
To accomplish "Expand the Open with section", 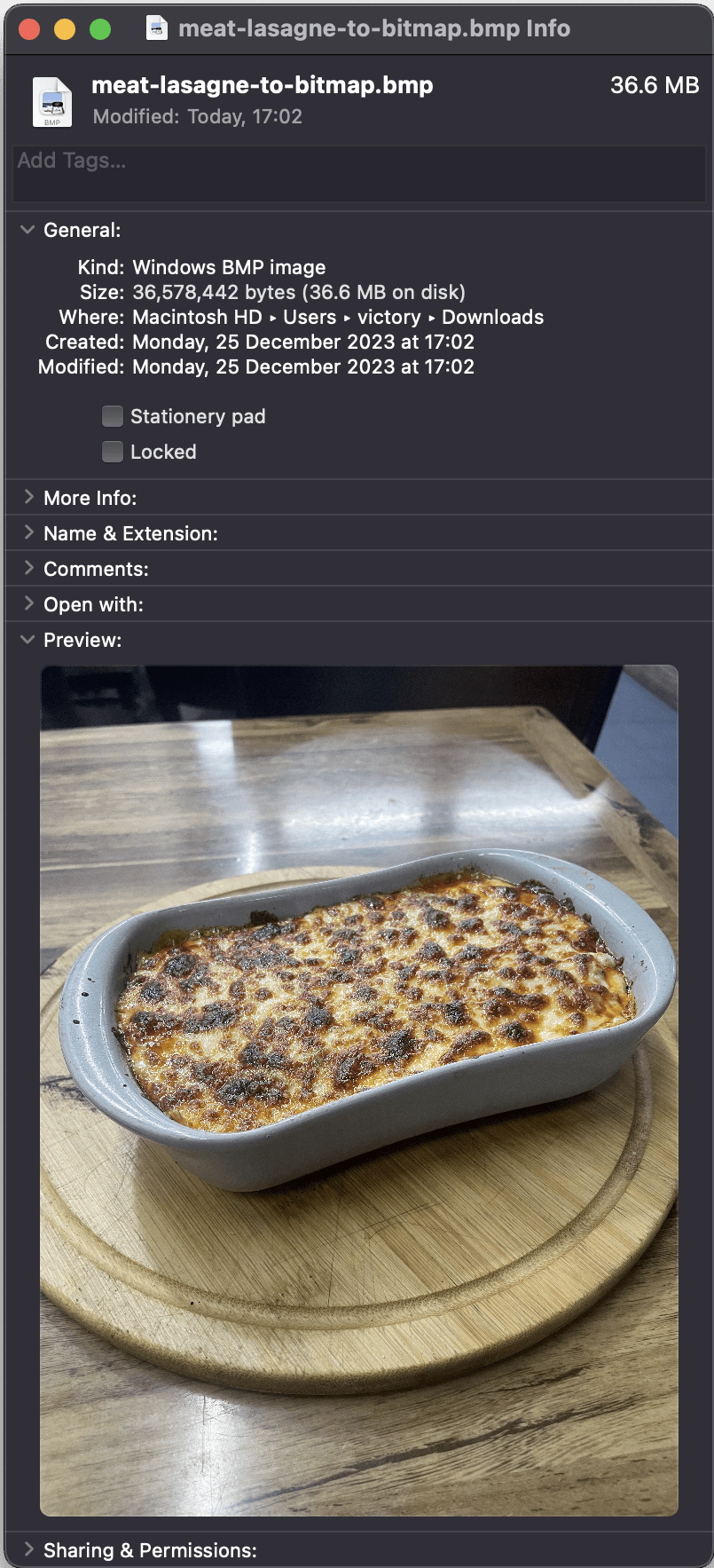I will coord(28,603).
